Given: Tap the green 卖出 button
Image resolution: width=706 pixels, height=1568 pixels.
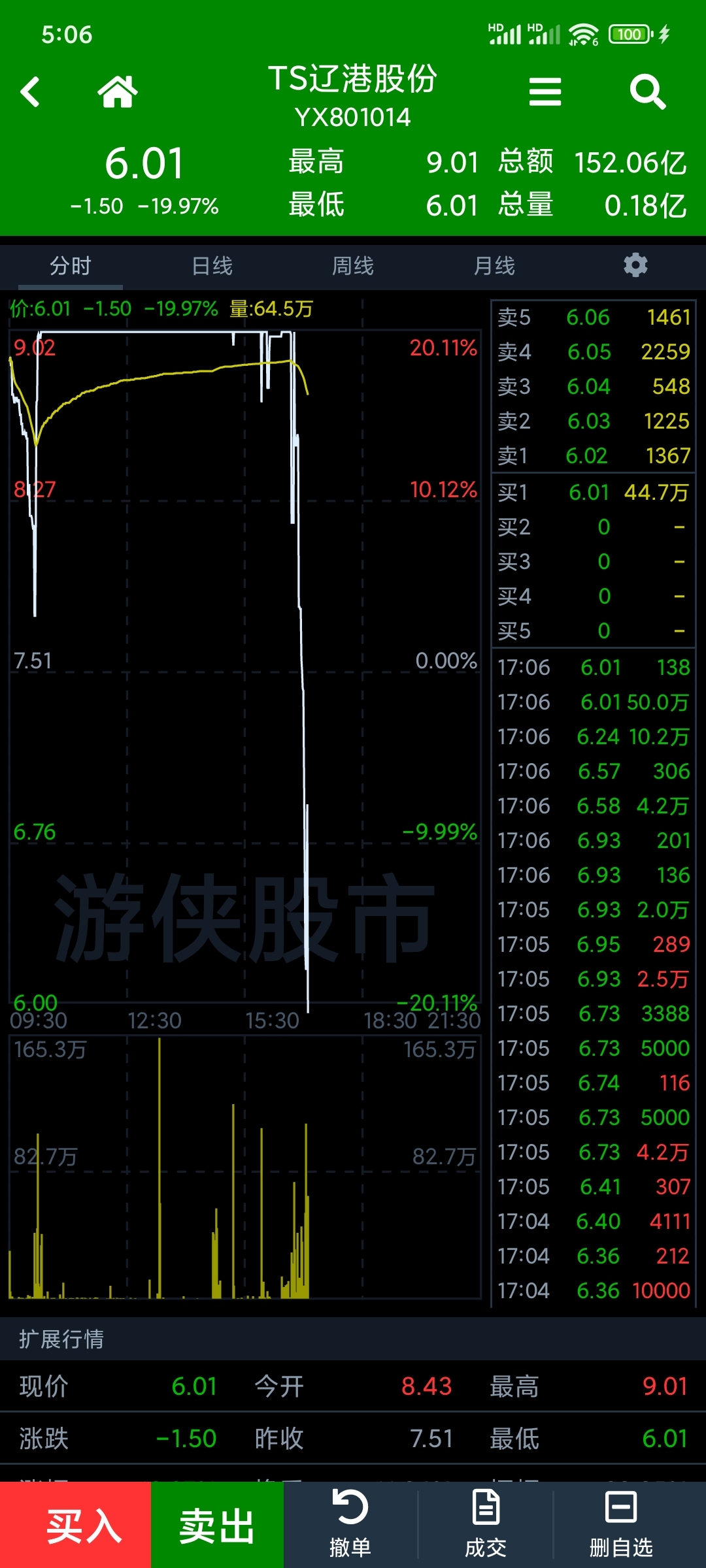Looking at the screenshot, I should click(x=218, y=1525).
